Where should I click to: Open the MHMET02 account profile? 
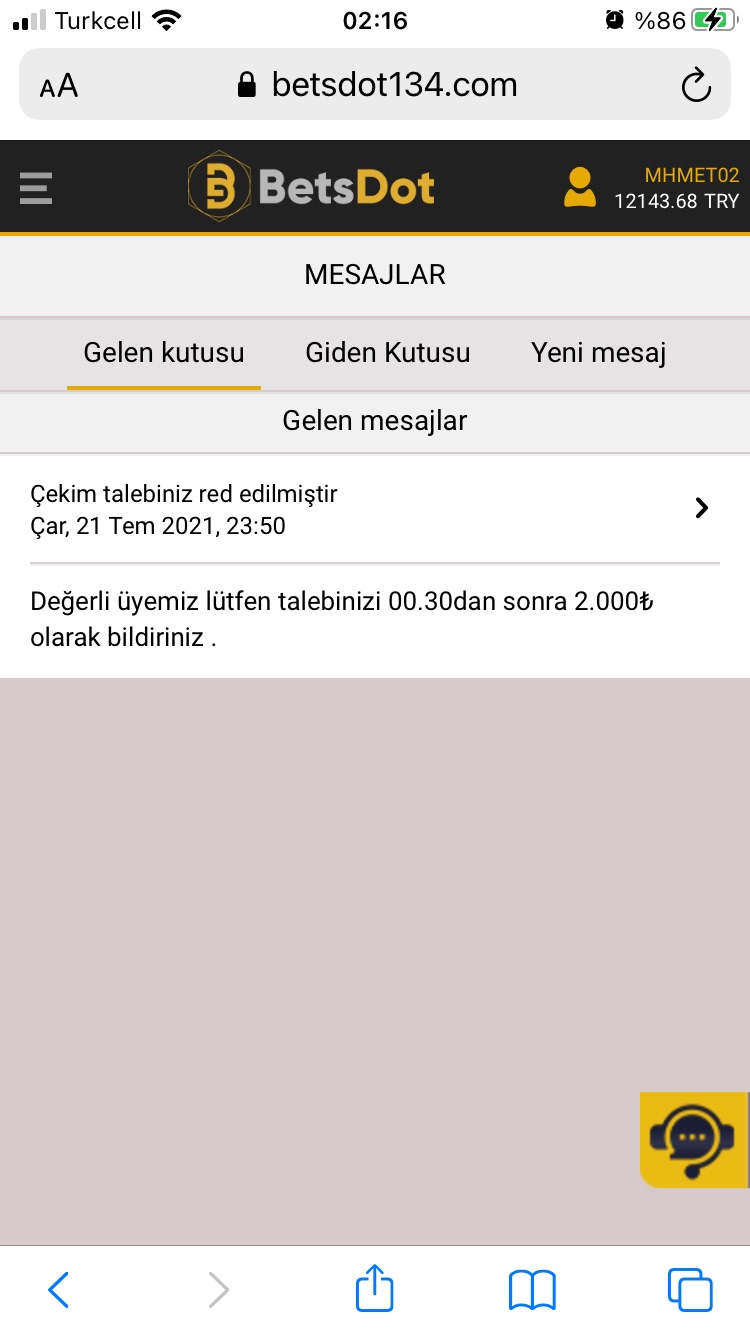[x=580, y=187]
